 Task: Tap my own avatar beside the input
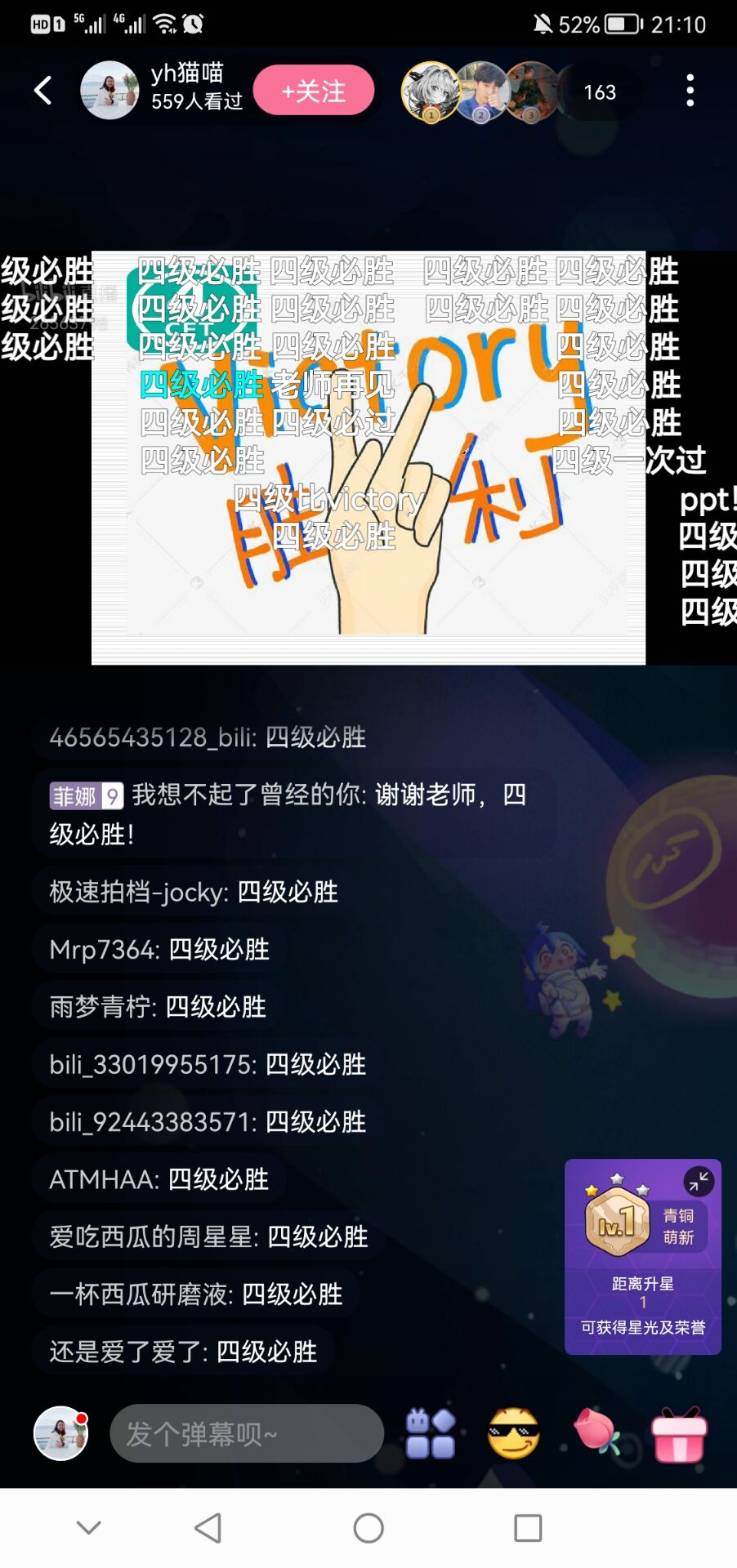click(x=60, y=1433)
